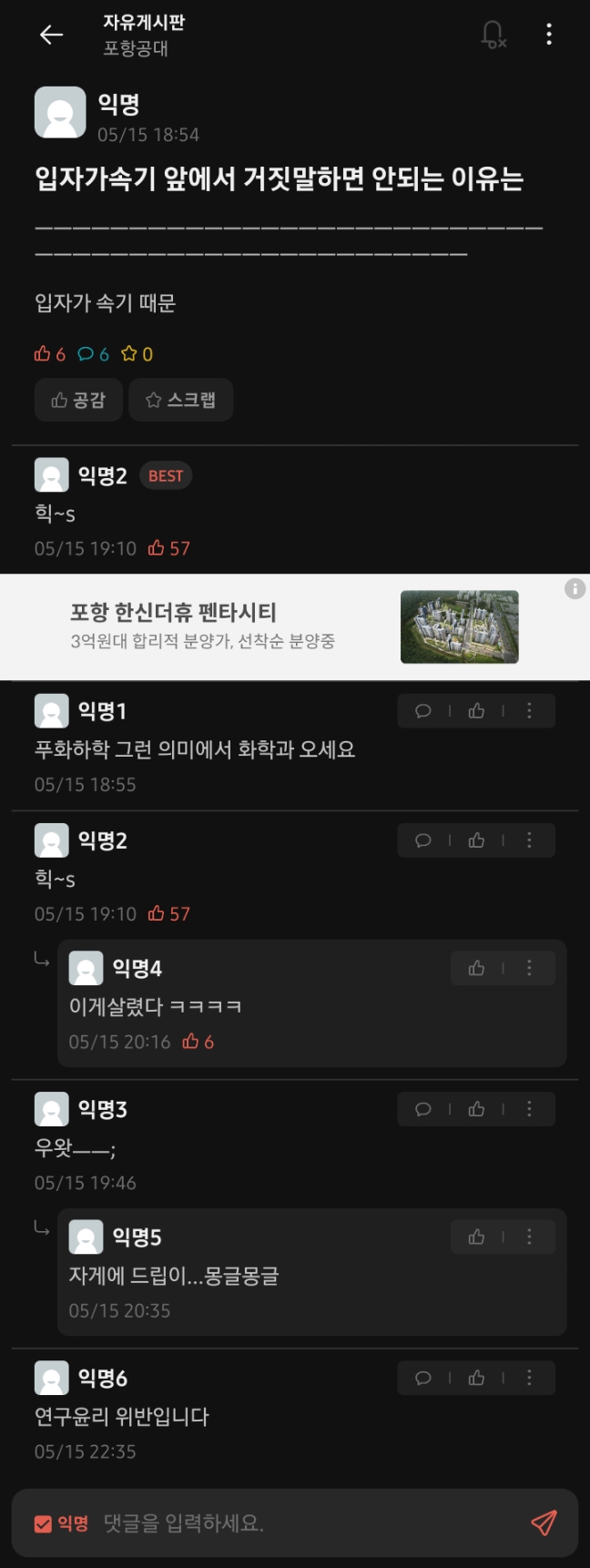The image size is (590, 1568).
Task: Like 익명4's reply
Action: click(x=476, y=968)
